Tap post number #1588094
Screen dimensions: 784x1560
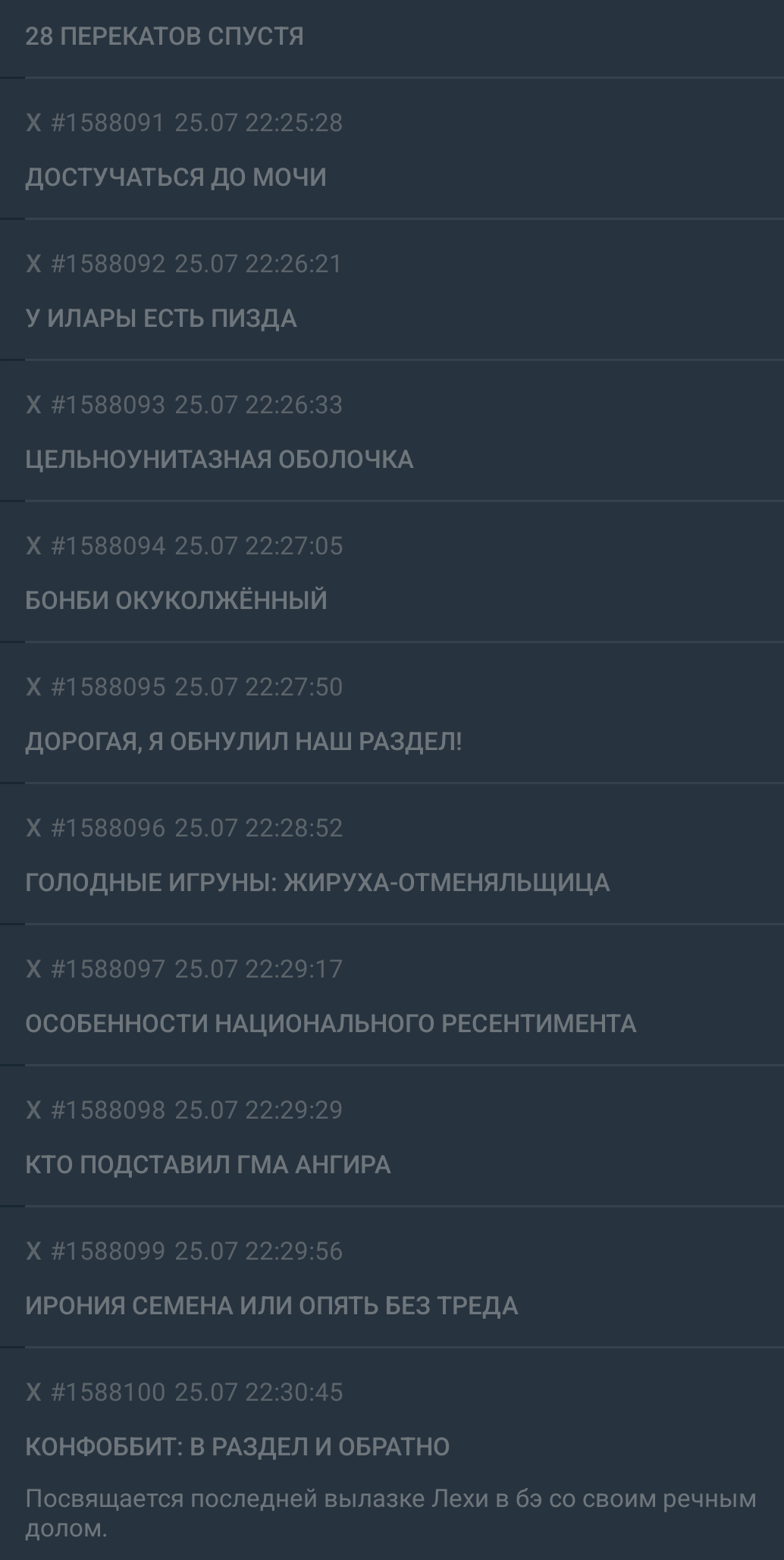[107, 546]
